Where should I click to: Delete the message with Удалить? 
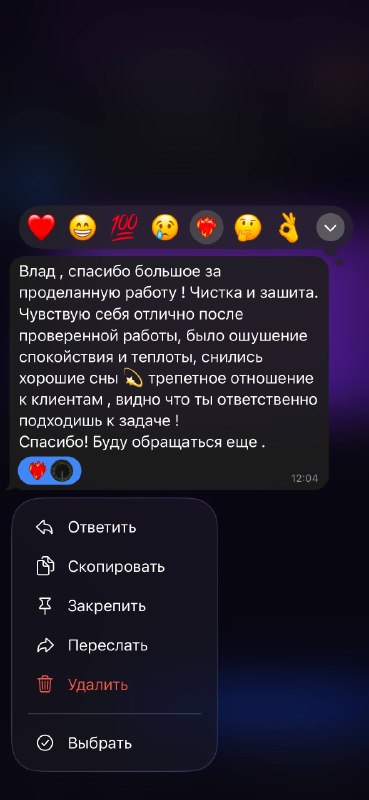coord(114,685)
